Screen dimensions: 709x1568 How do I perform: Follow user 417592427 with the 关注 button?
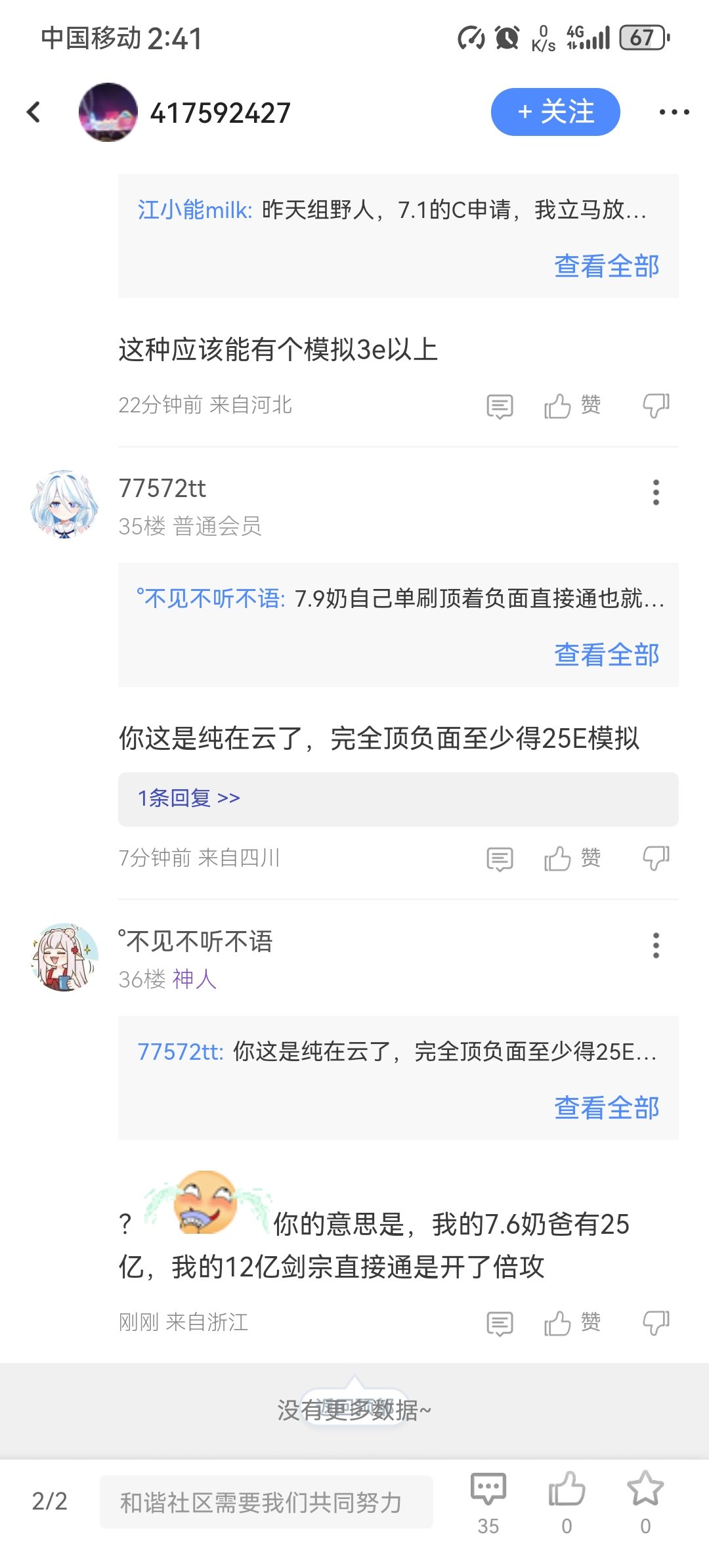click(x=555, y=112)
